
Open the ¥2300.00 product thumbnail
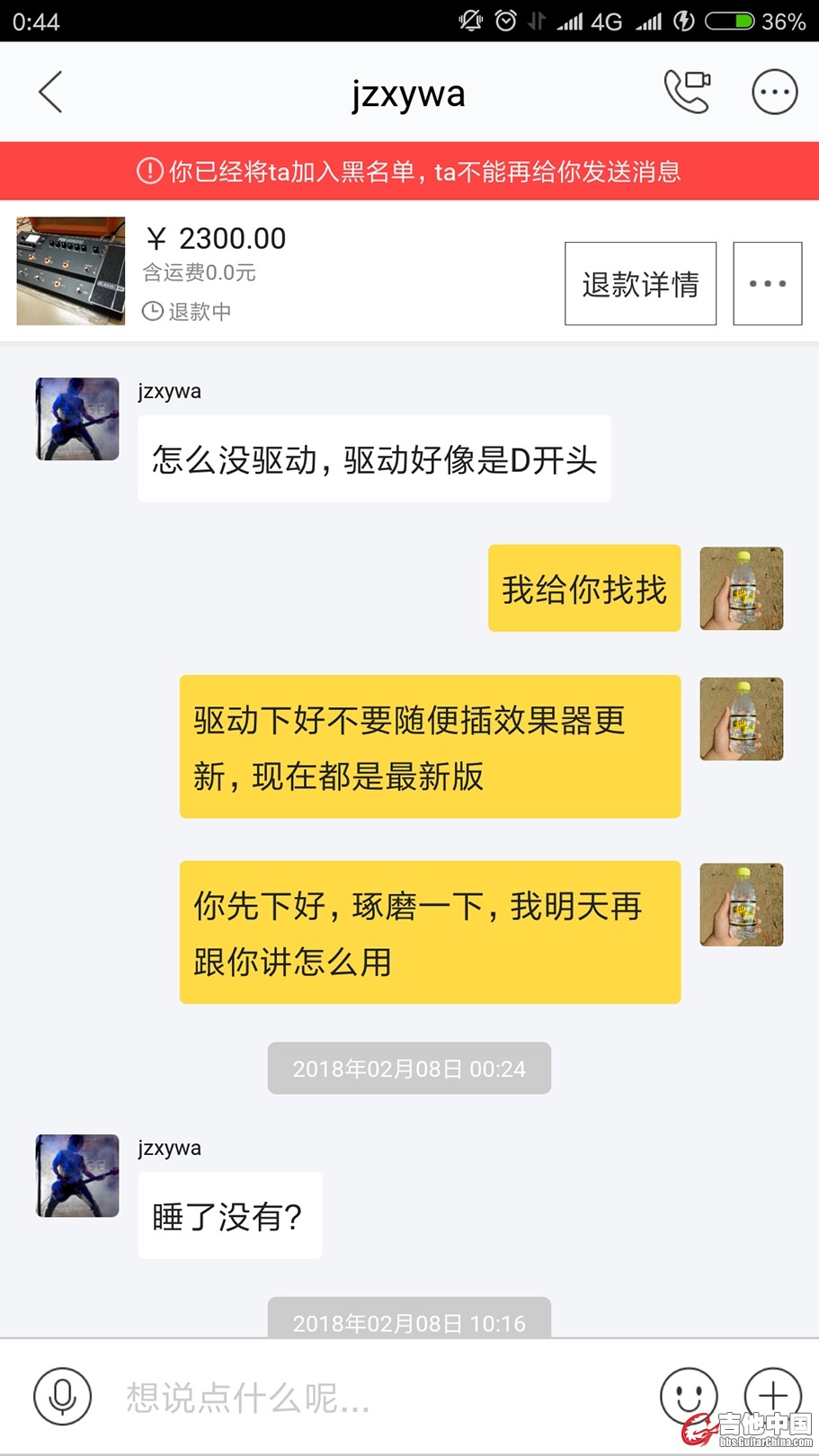click(x=71, y=271)
